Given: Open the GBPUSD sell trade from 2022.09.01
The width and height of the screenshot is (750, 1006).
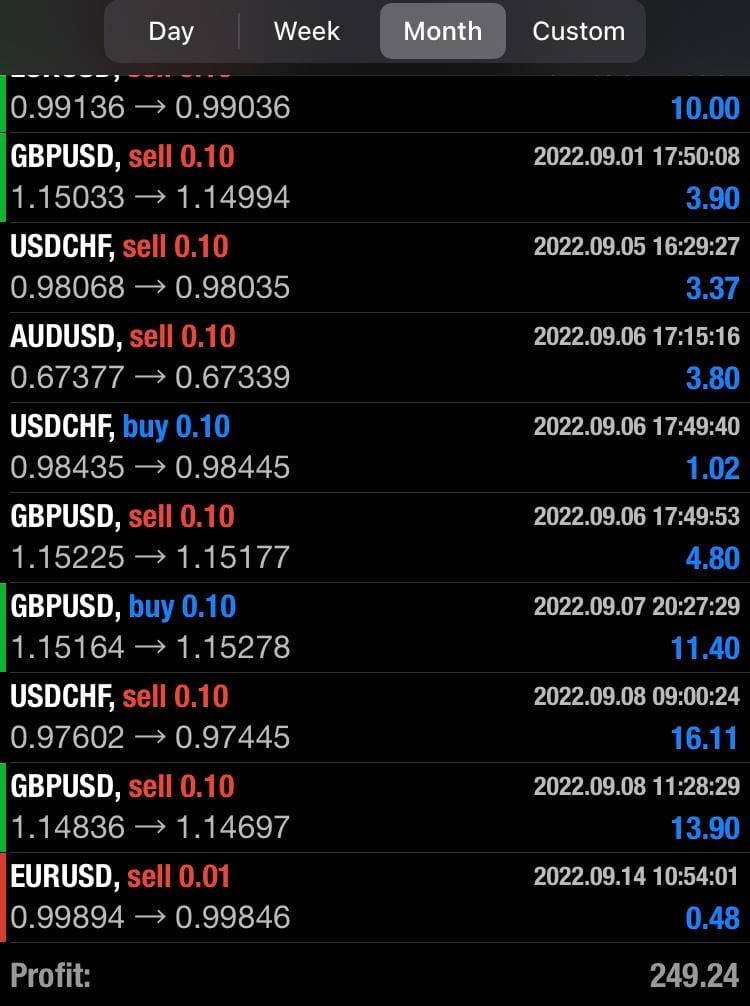Looking at the screenshot, I should click(x=375, y=177).
